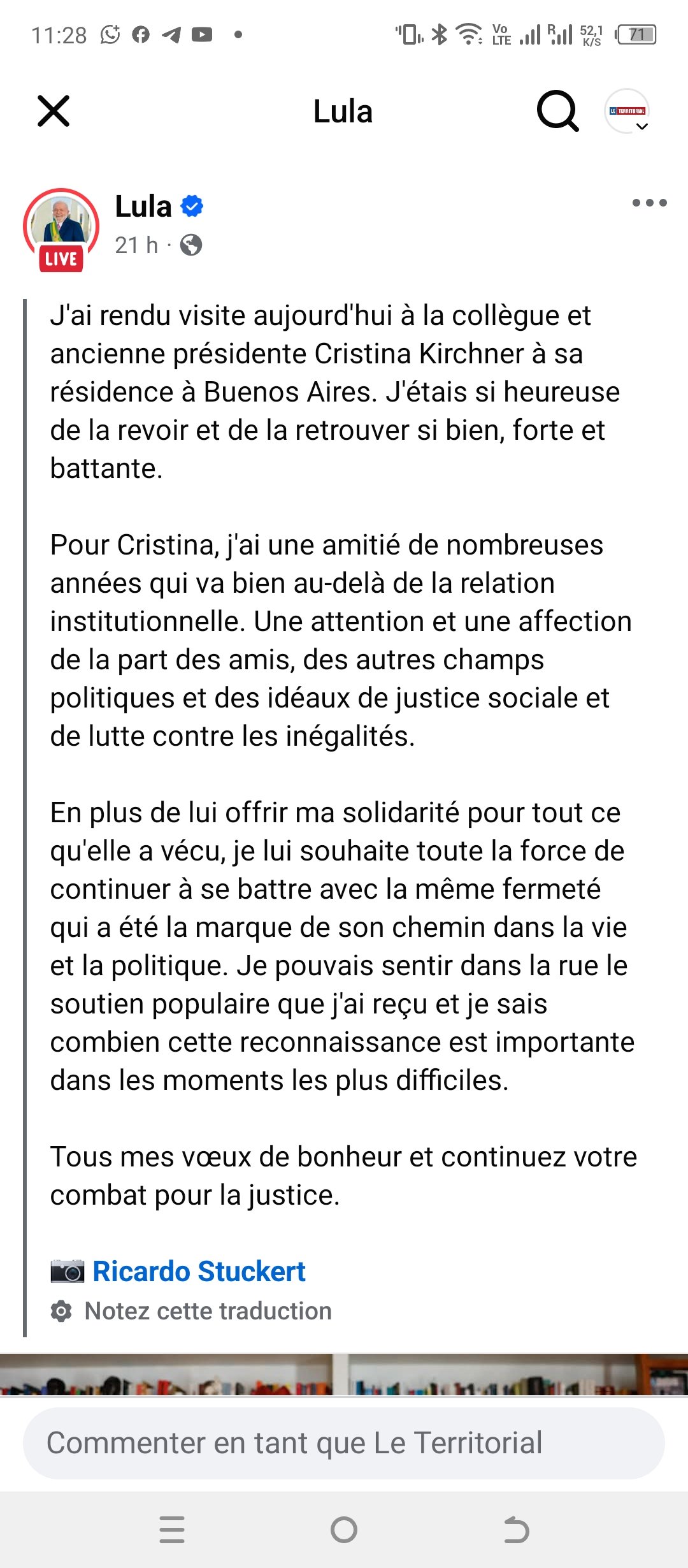Close the Lula post view
The width and height of the screenshot is (688, 1568).
coord(54,112)
